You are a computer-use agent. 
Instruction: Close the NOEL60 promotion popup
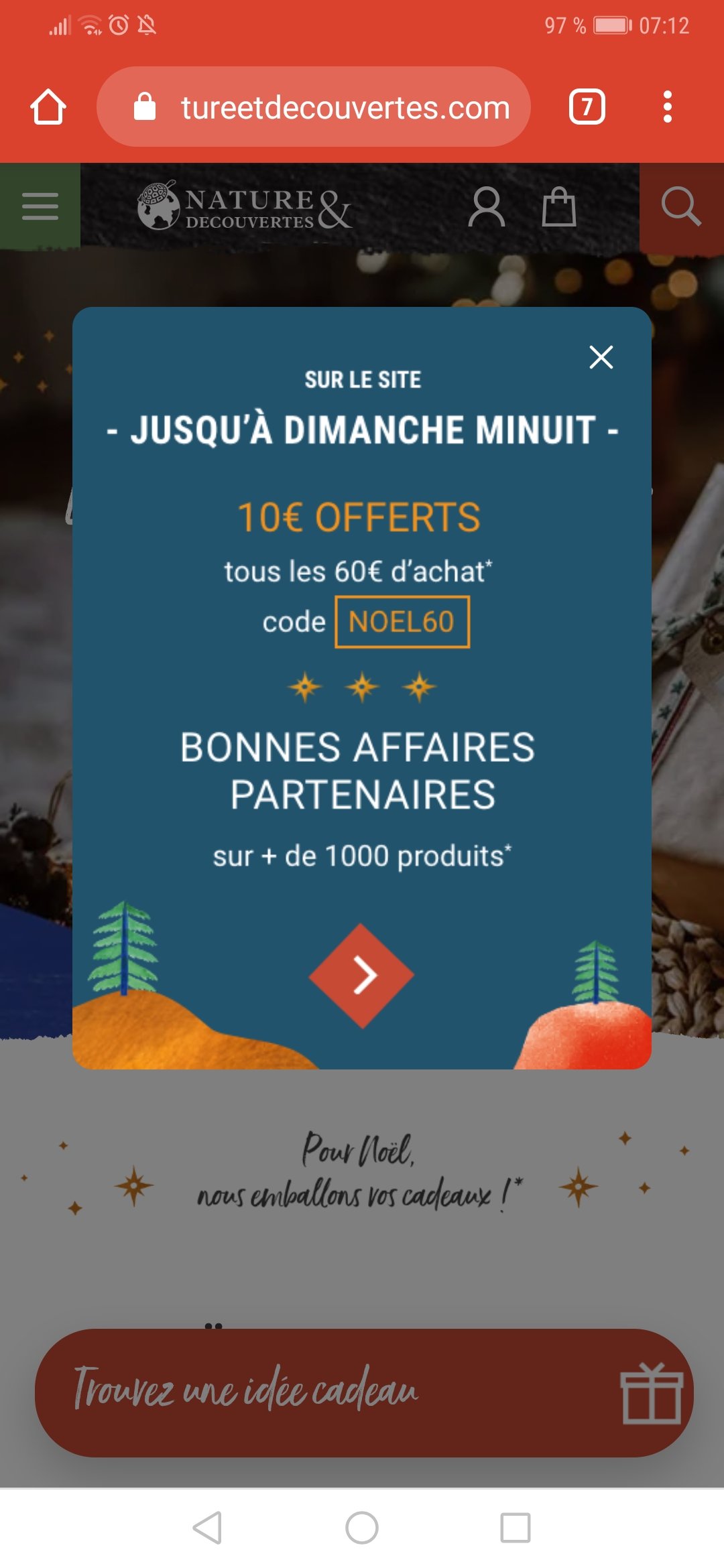pos(601,357)
